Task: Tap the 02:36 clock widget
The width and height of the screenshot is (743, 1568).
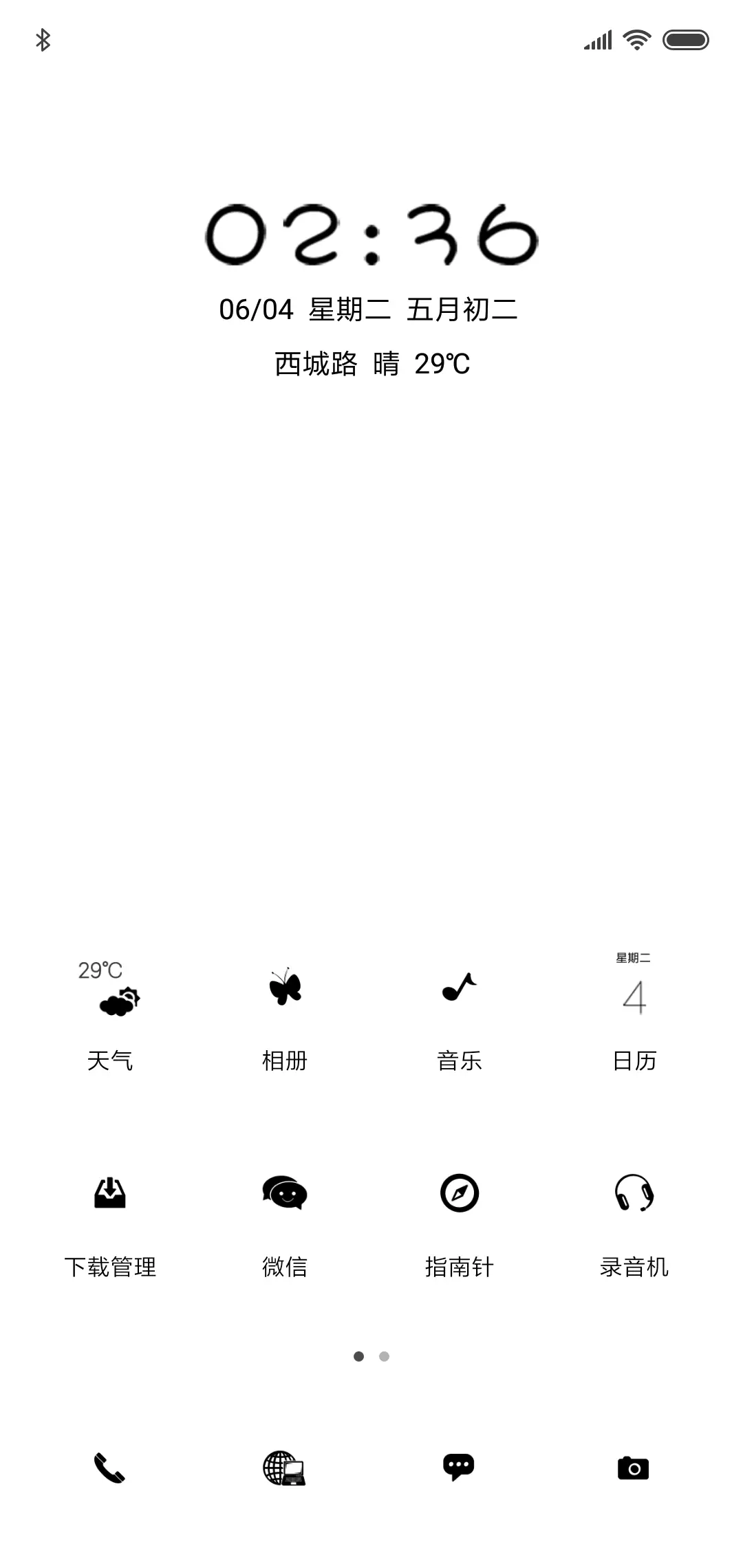Action: pos(371,234)
